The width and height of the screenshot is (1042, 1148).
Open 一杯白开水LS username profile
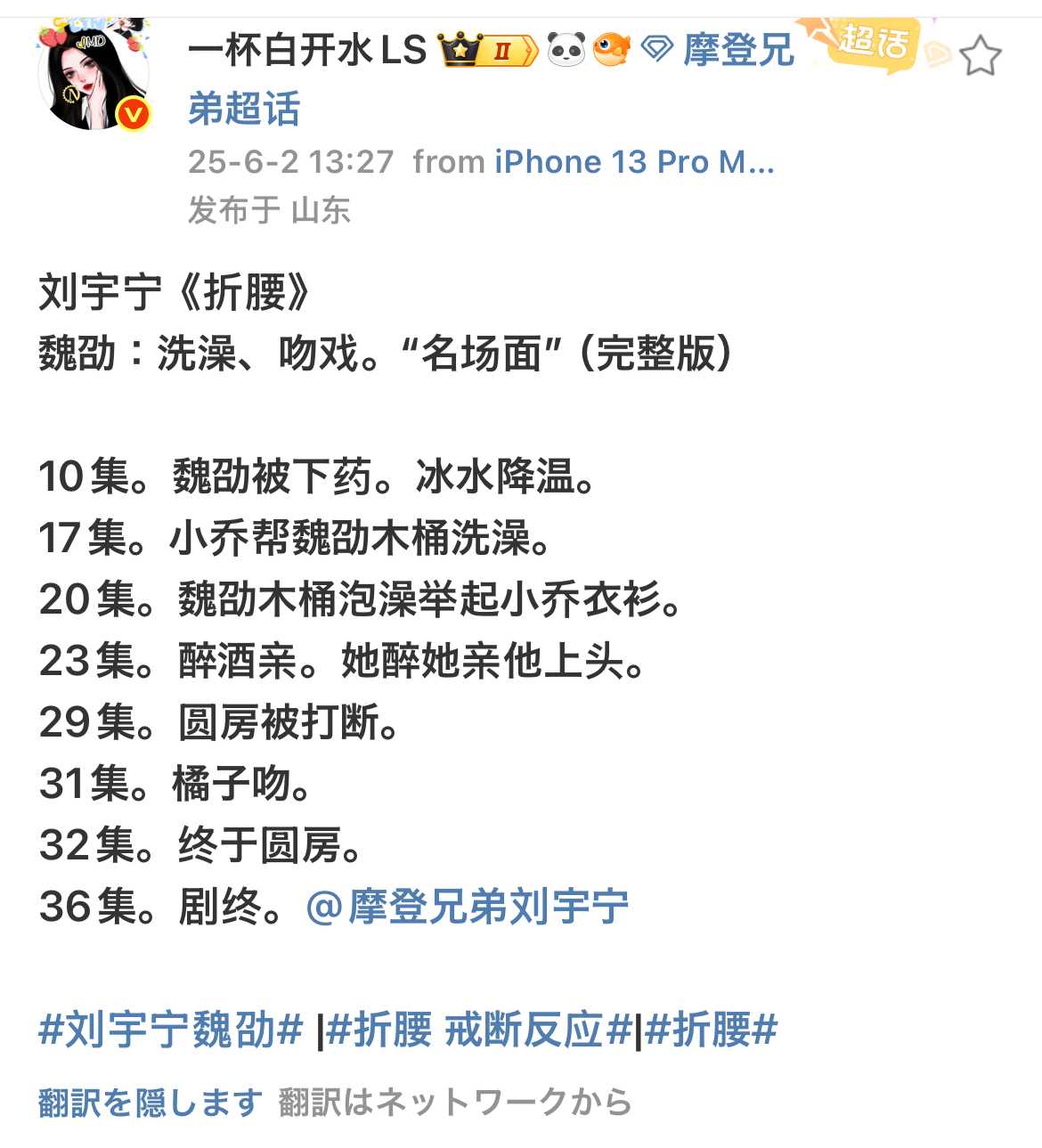click(307, 51)
